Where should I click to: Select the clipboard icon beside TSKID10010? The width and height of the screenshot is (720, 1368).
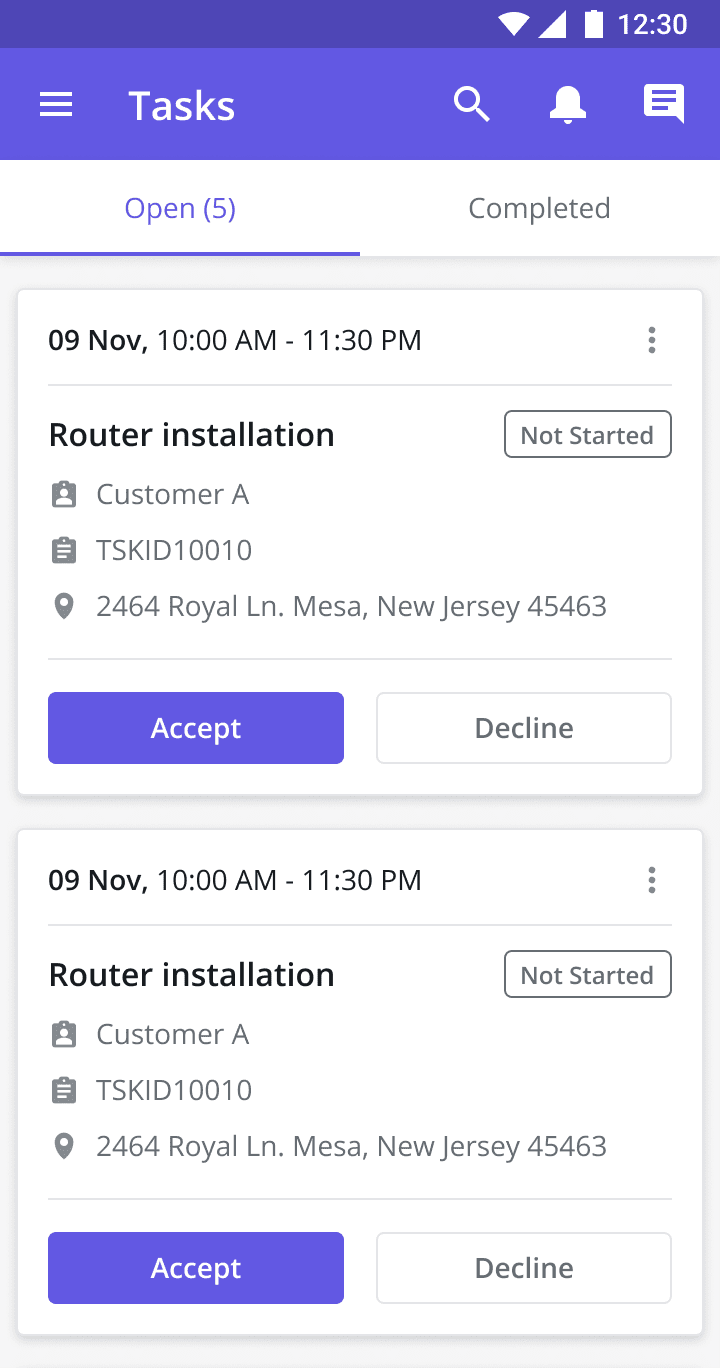[64, 549]
